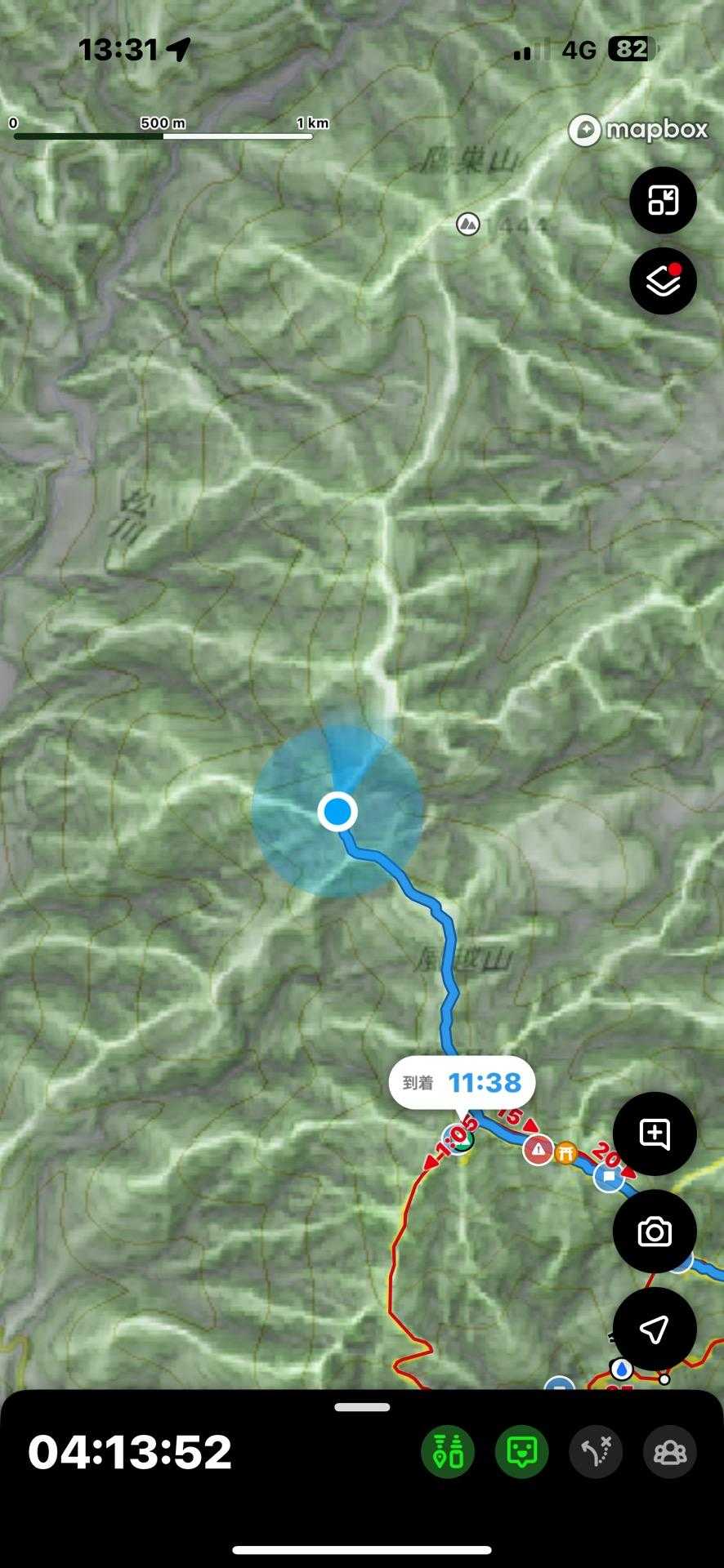Tap the blue flag marker on the route

608,1177
